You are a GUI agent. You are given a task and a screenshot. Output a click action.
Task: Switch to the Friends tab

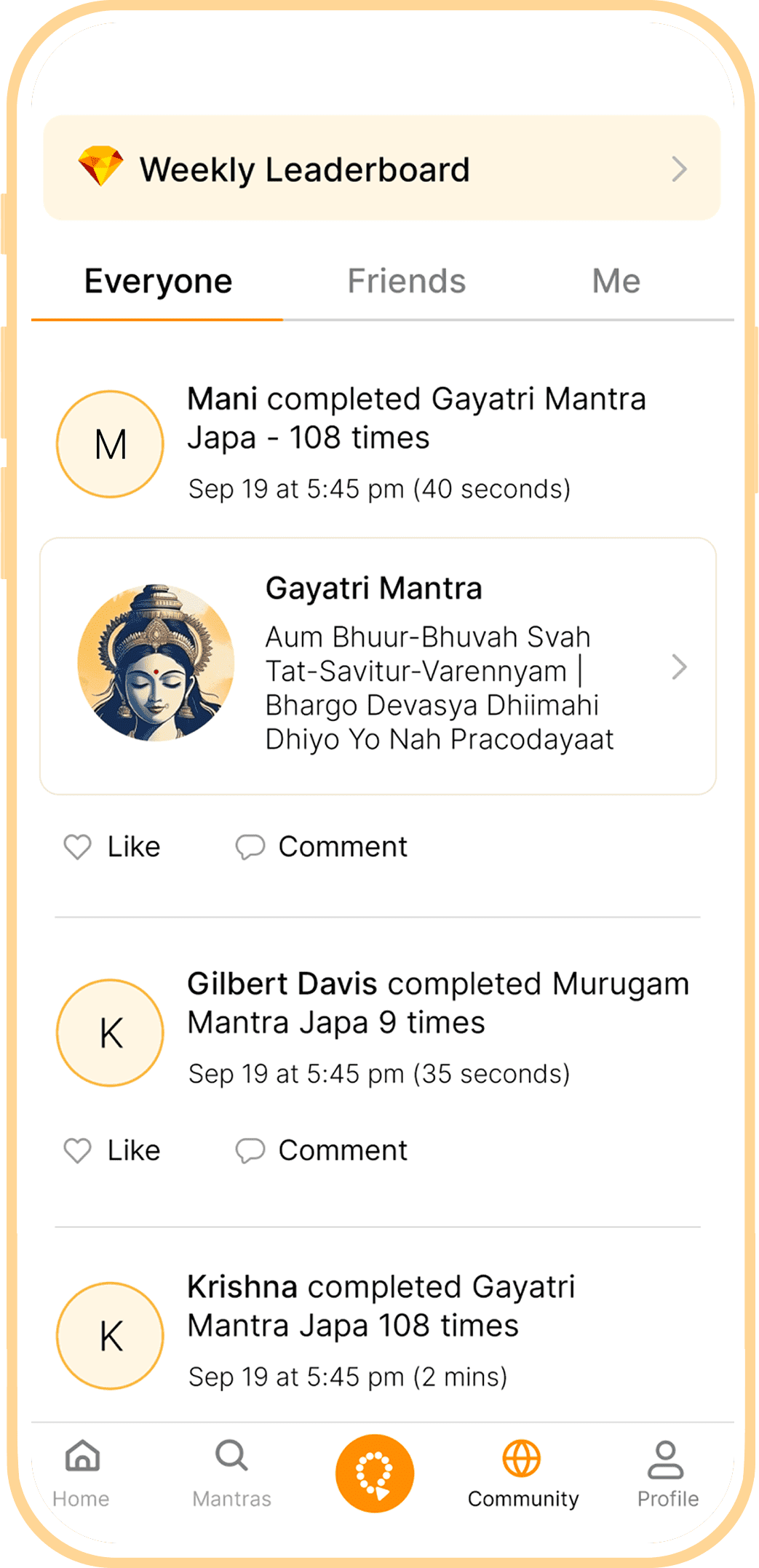click(x=406, y=282)
